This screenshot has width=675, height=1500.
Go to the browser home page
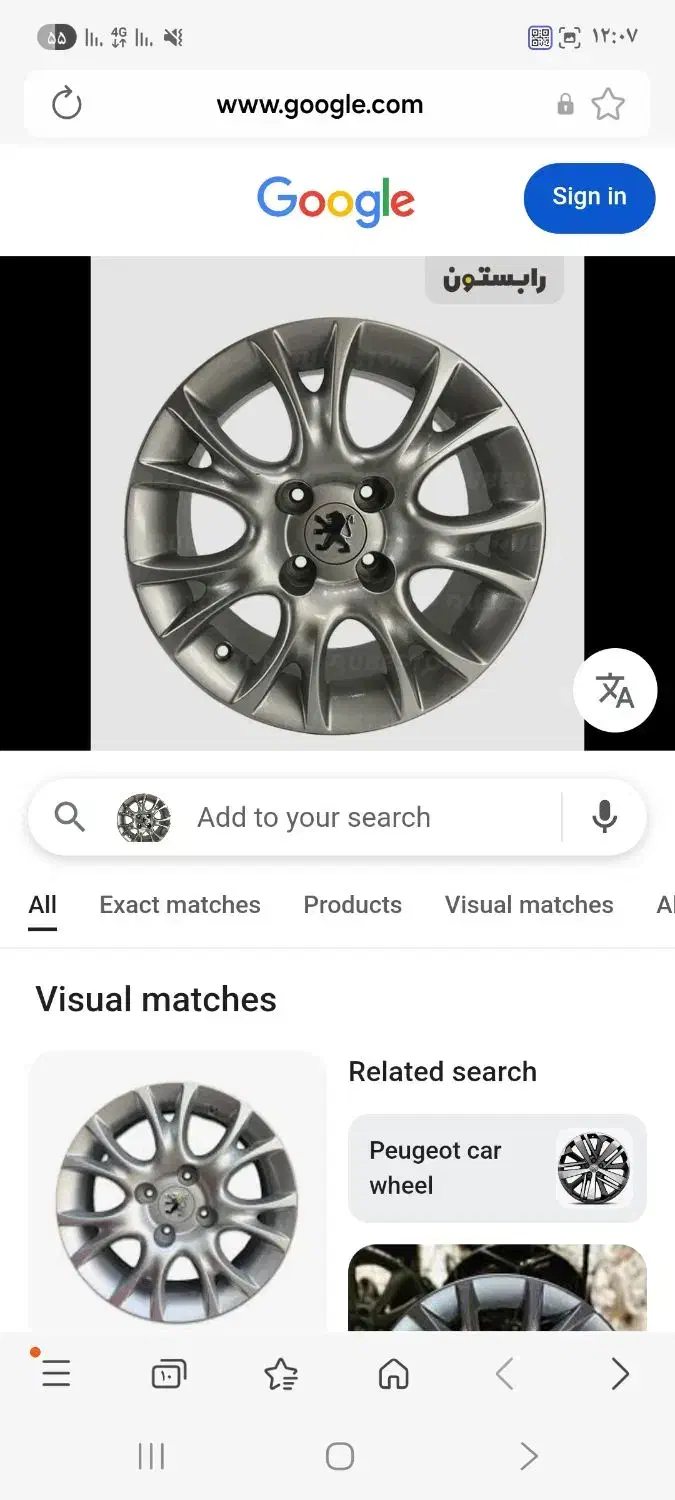[394, 1375]
